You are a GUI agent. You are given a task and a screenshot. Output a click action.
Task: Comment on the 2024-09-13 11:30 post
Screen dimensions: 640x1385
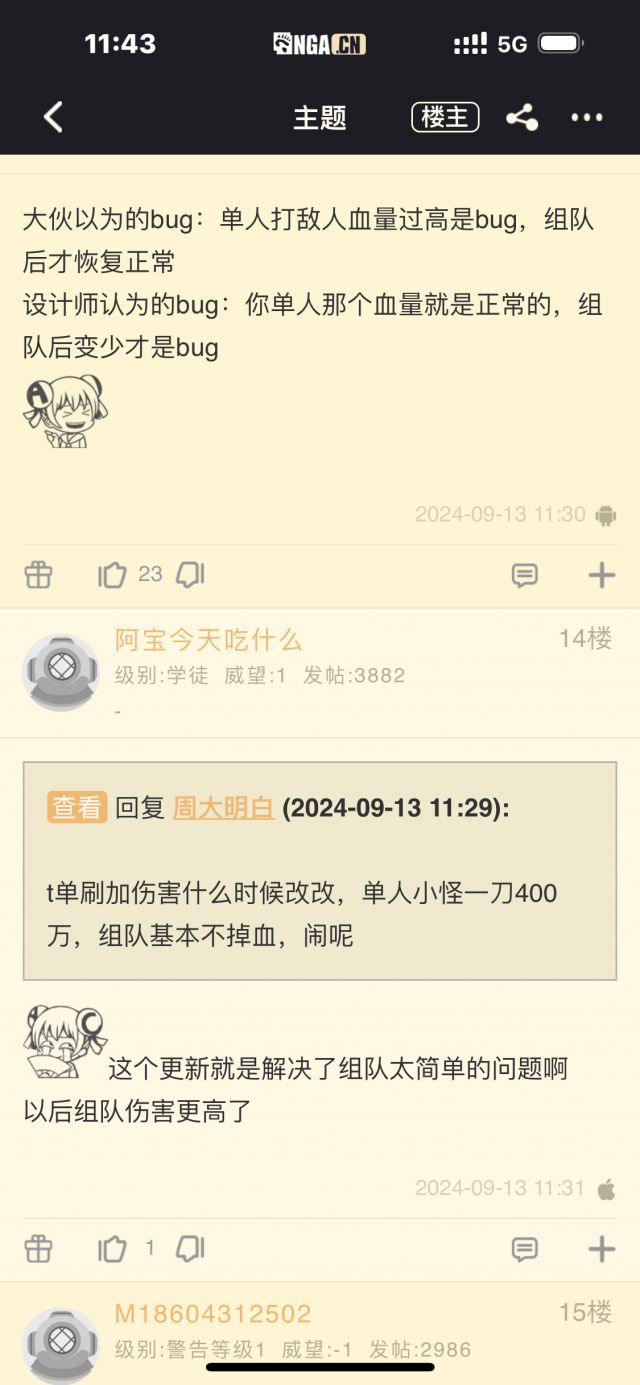(524, 575)
